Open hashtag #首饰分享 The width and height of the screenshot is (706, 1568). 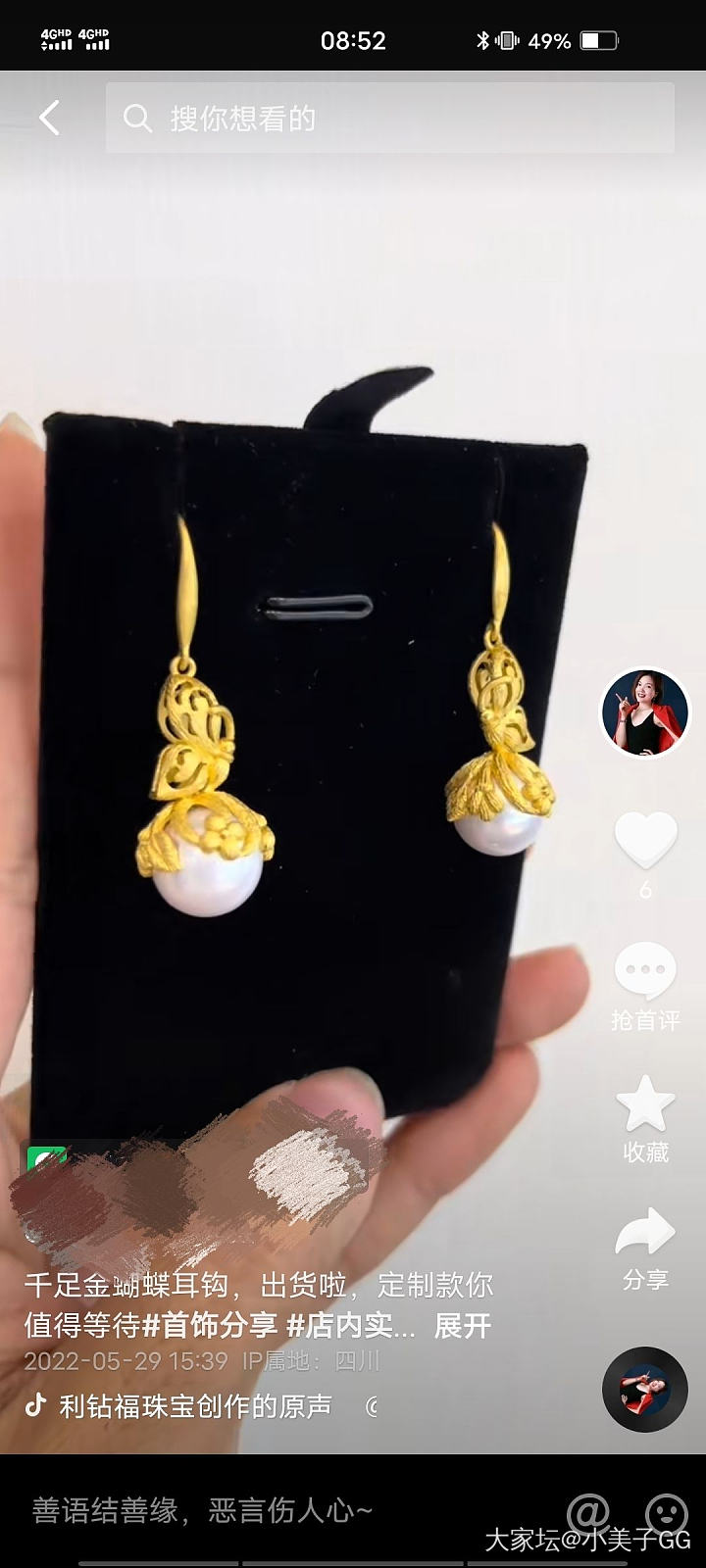210,1326
